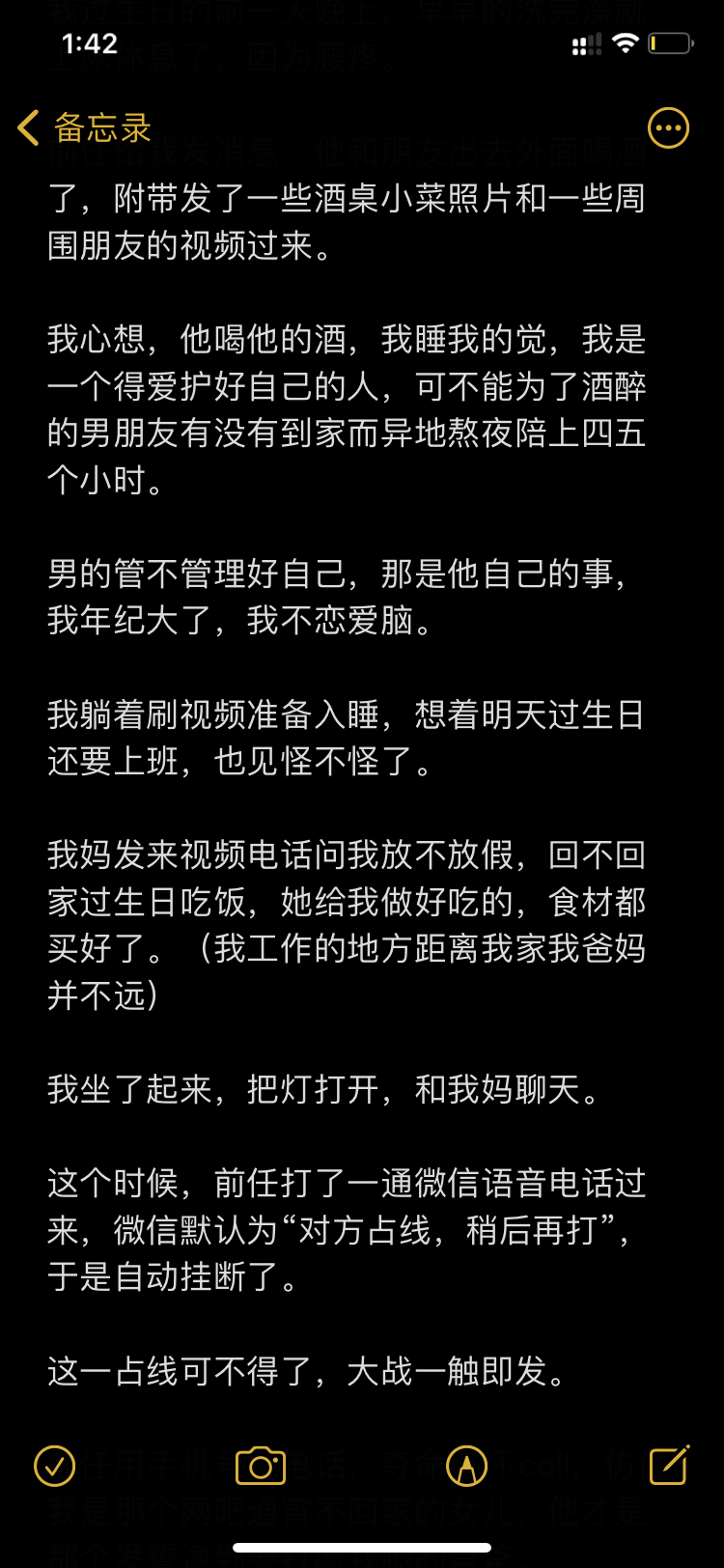Go back to 备忘录 notes list
Image resolution: width=724 pixels, height=1568 pixels.
85,128
